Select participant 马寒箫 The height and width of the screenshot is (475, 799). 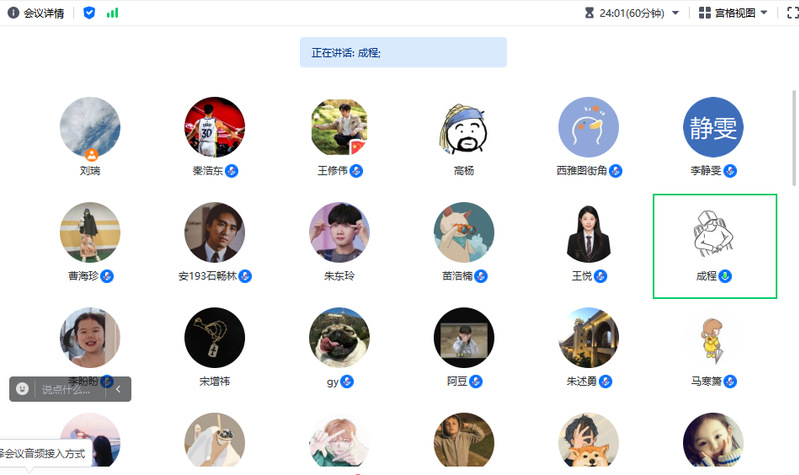point(713,338)
